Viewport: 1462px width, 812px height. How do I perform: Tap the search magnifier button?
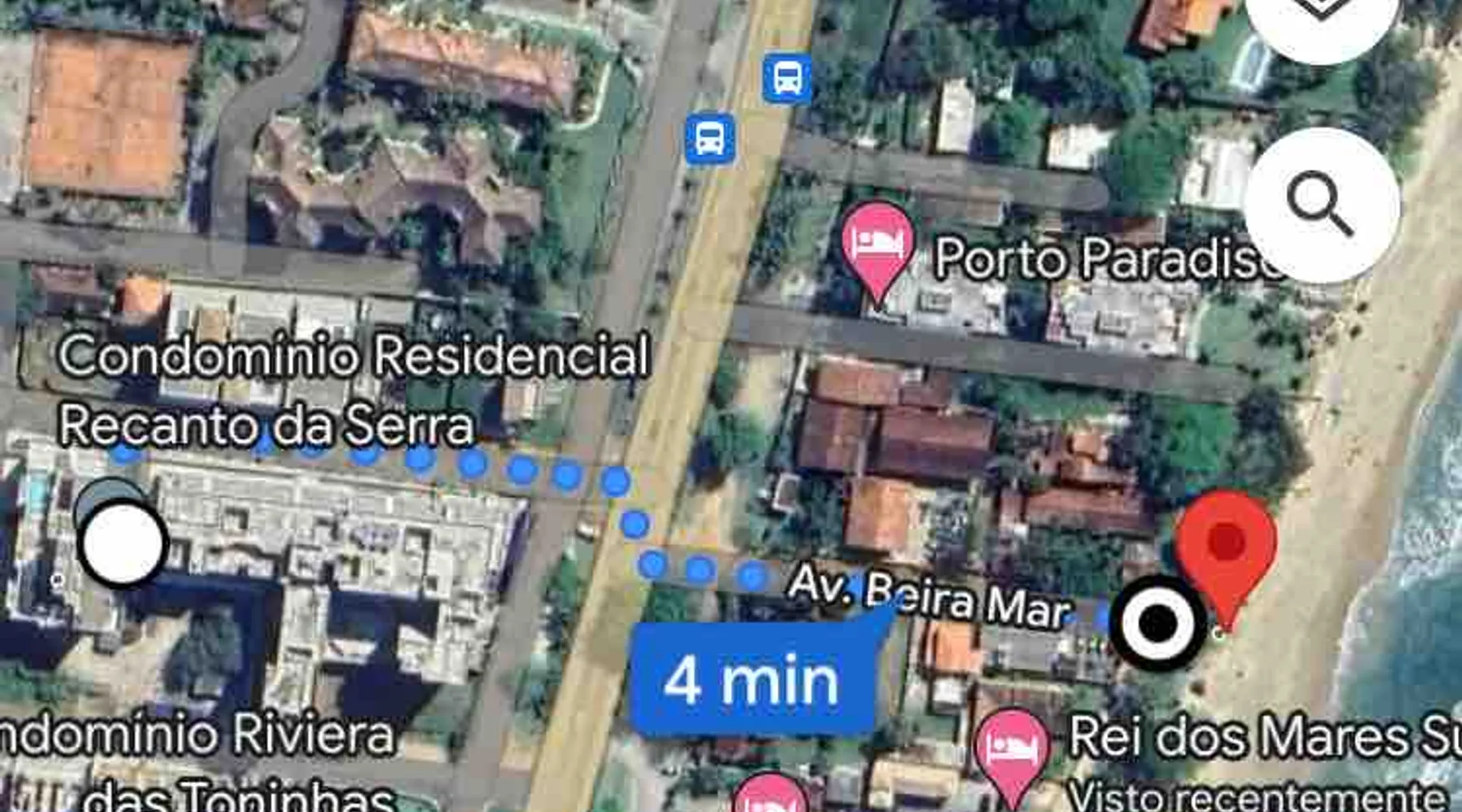1321,204
